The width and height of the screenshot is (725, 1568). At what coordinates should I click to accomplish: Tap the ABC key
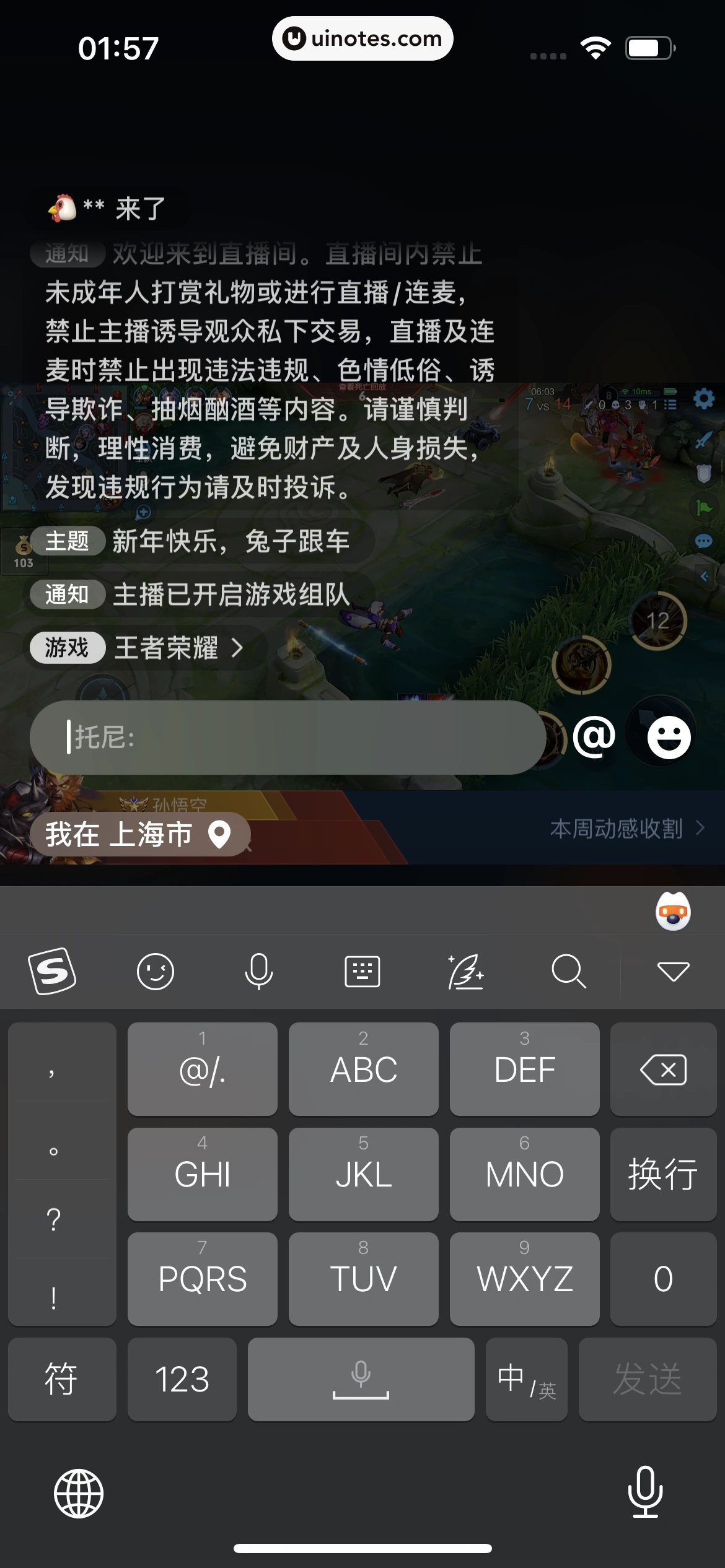click(363, 1069)
